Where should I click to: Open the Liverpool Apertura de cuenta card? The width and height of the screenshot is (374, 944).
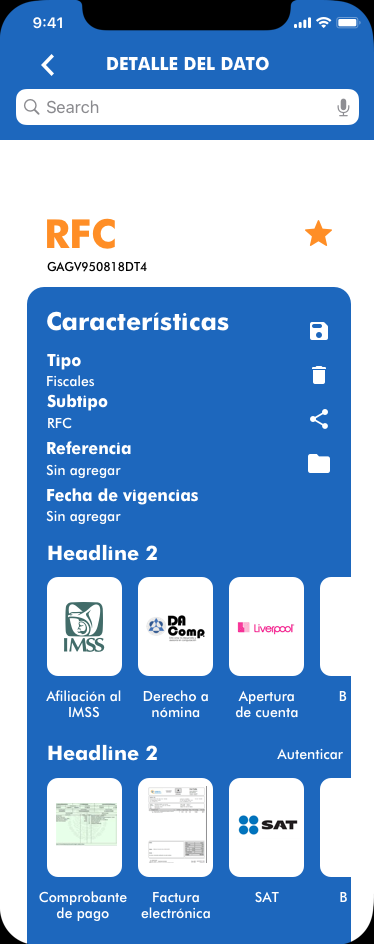266,626
